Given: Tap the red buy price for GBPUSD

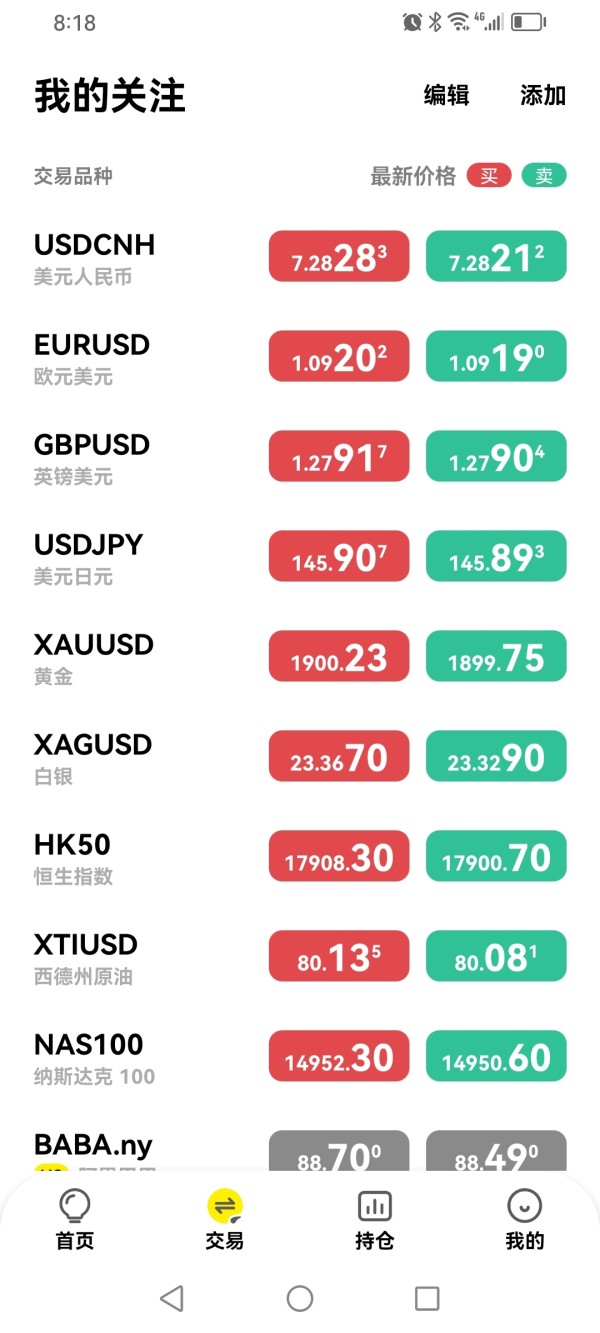Looking at the screenshot, I should pos(339,456).
